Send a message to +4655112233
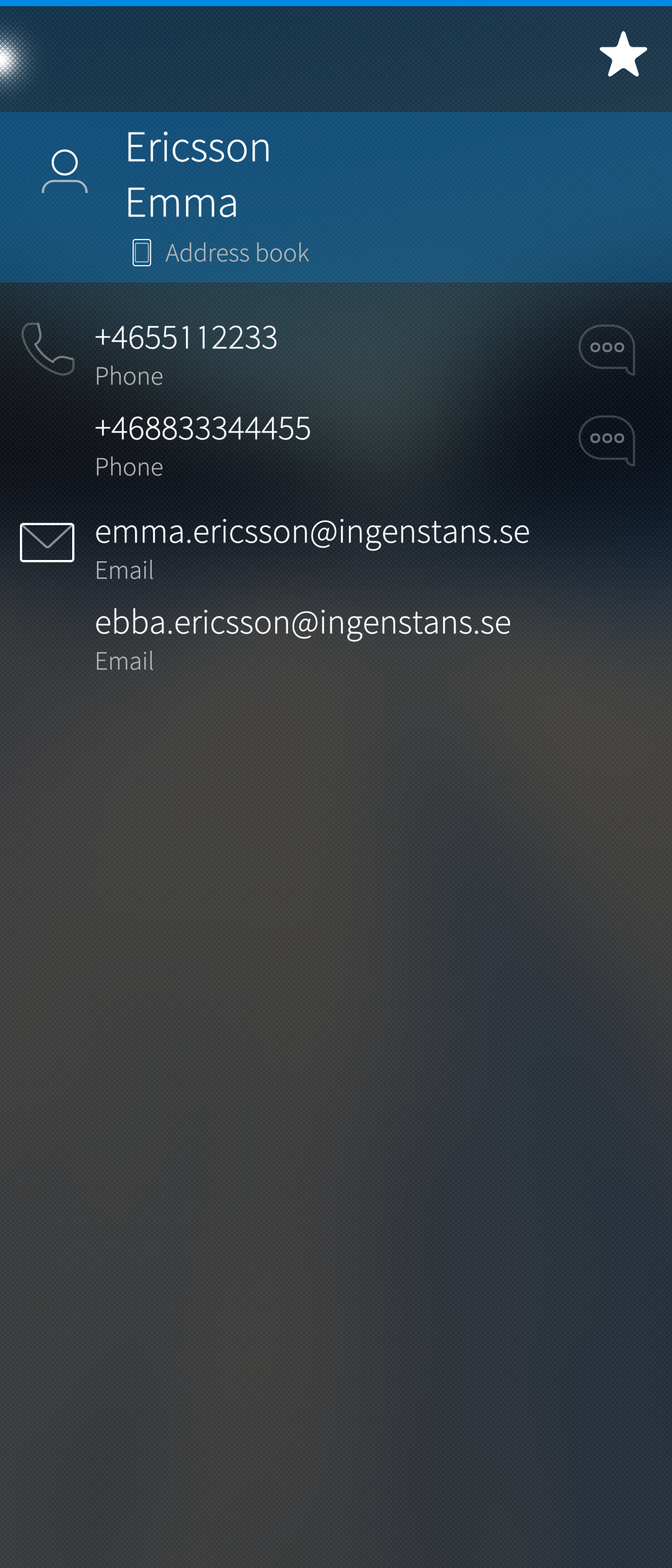Viewport: 672px width, 1568px height. tap(607, 350)
